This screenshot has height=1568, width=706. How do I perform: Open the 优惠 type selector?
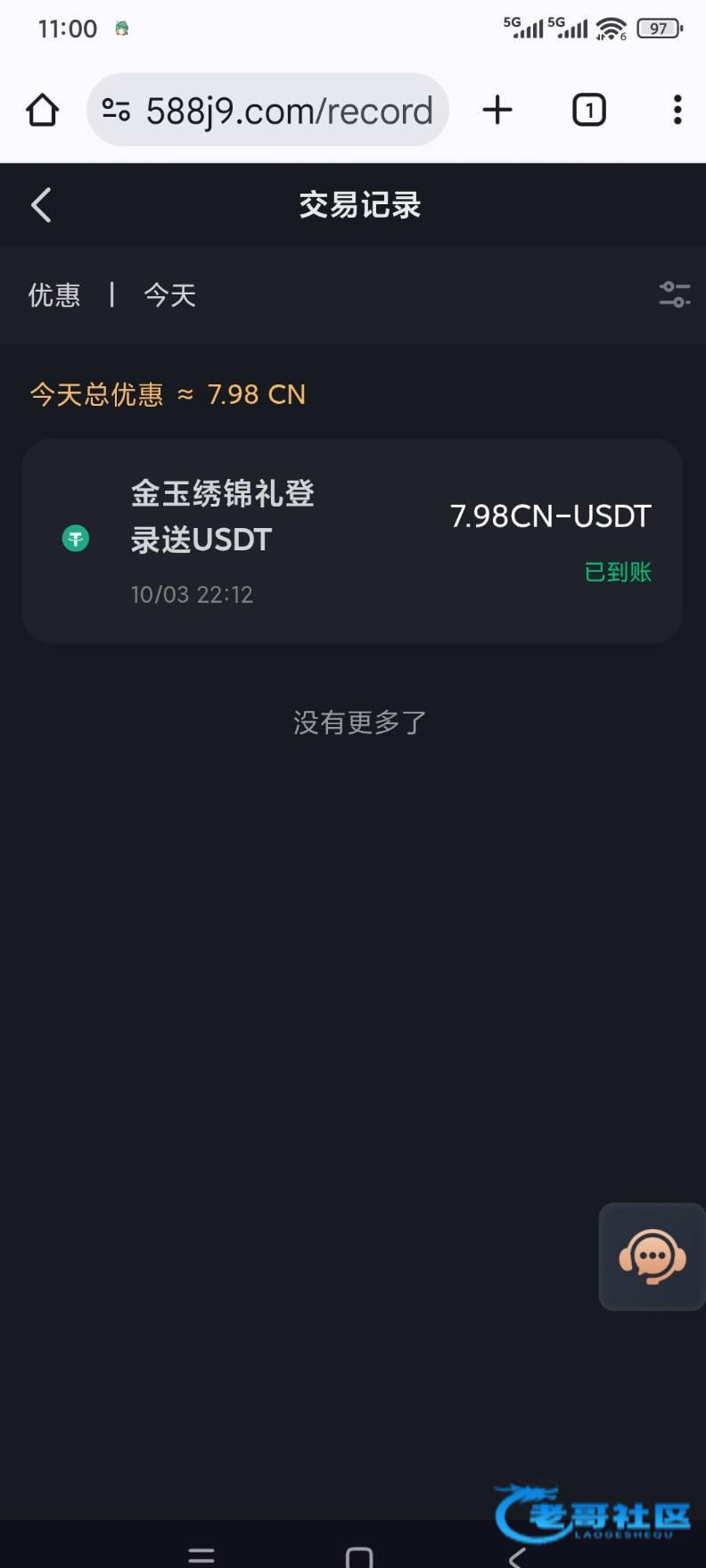(x=54, y=295)
